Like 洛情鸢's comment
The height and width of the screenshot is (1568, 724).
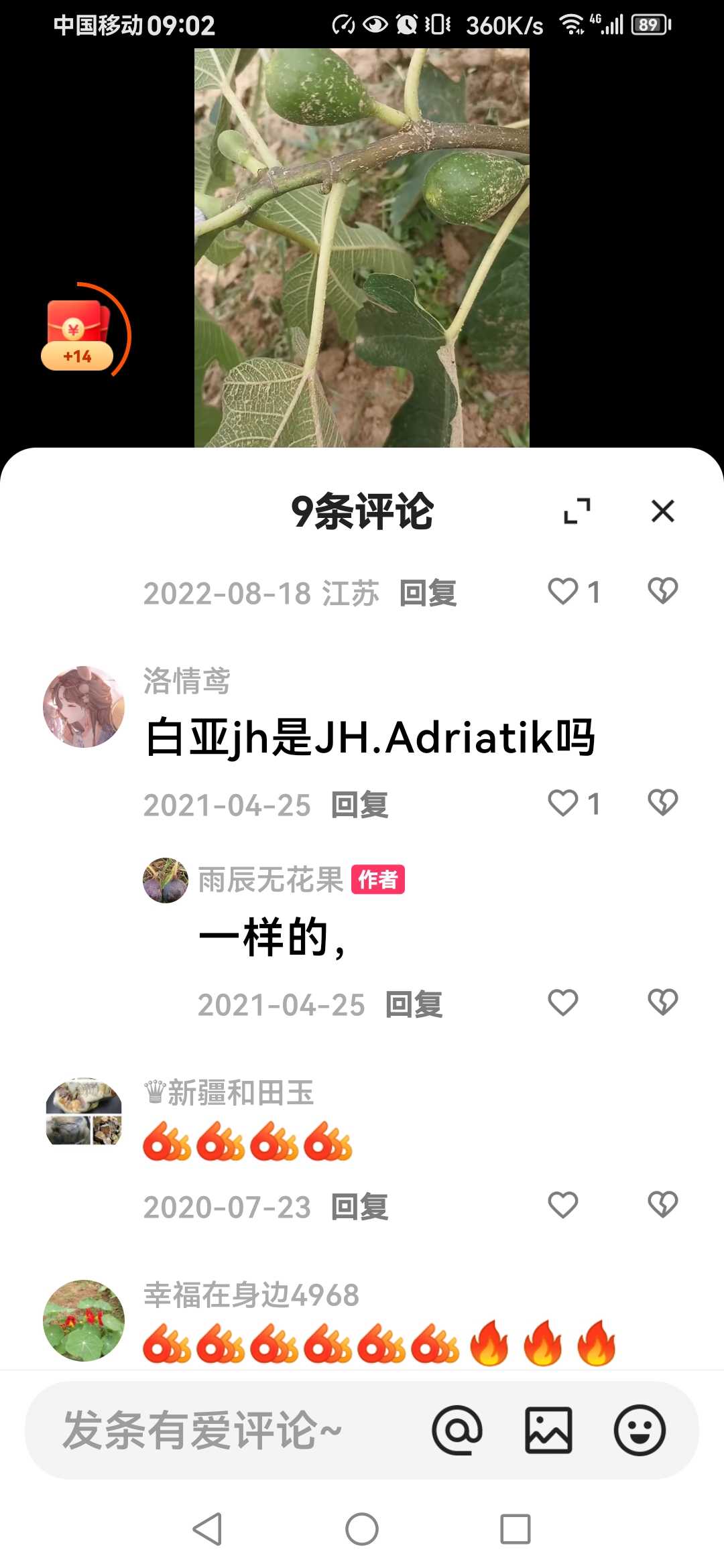coord(563,803)
